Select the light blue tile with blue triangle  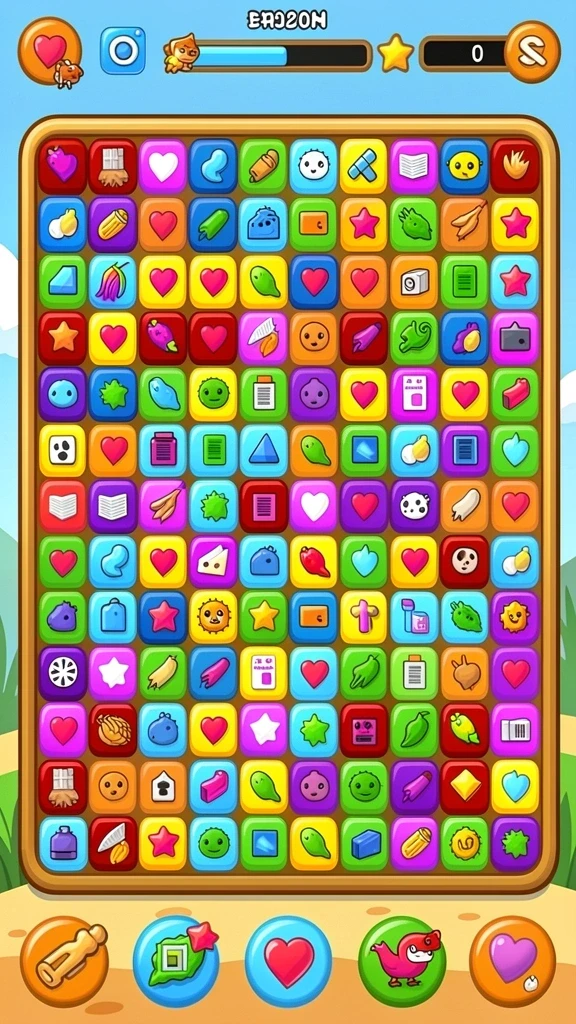click(264, 450)
